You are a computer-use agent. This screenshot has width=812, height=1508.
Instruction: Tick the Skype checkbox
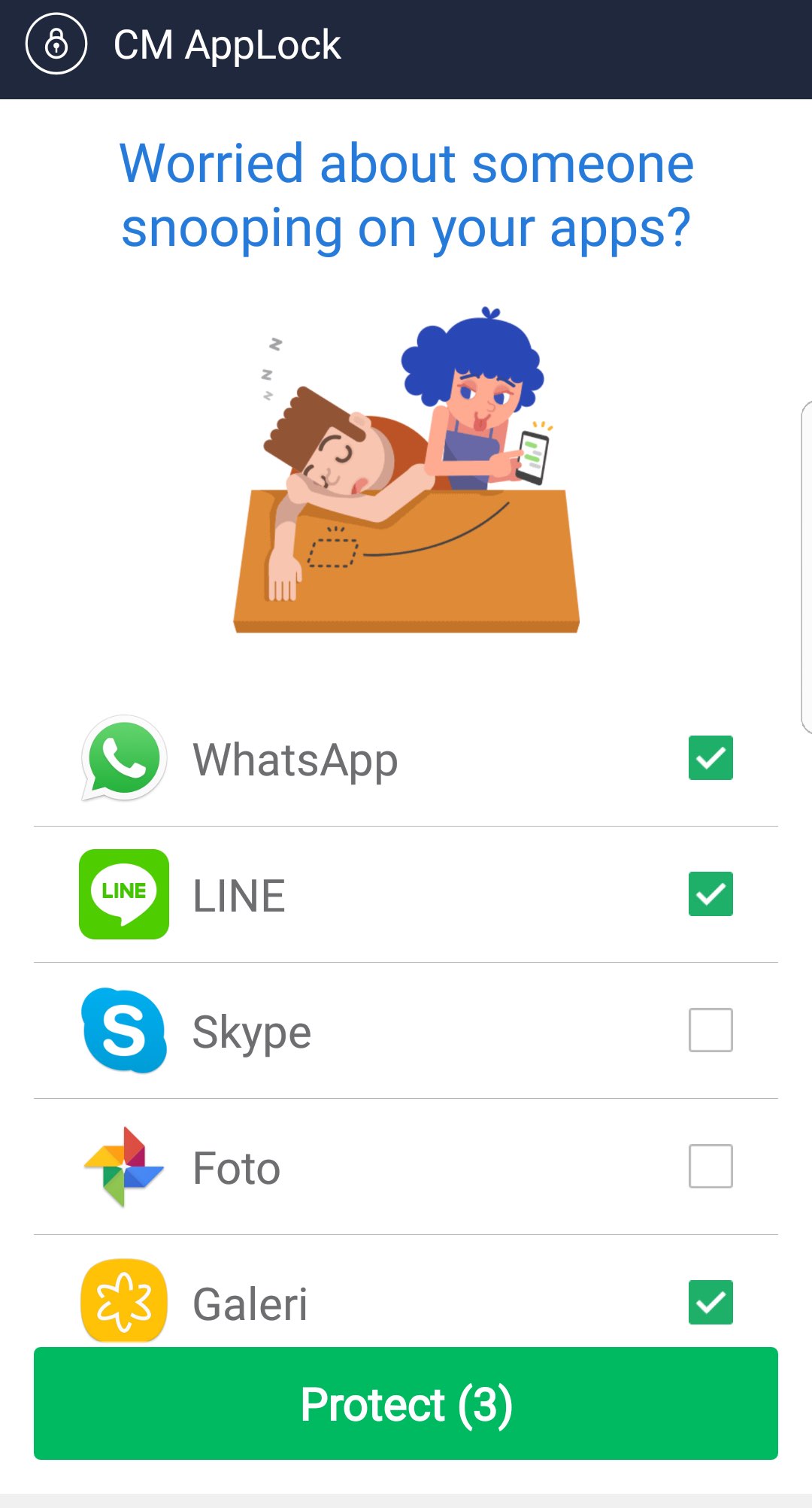click(x=710, y=1030)
